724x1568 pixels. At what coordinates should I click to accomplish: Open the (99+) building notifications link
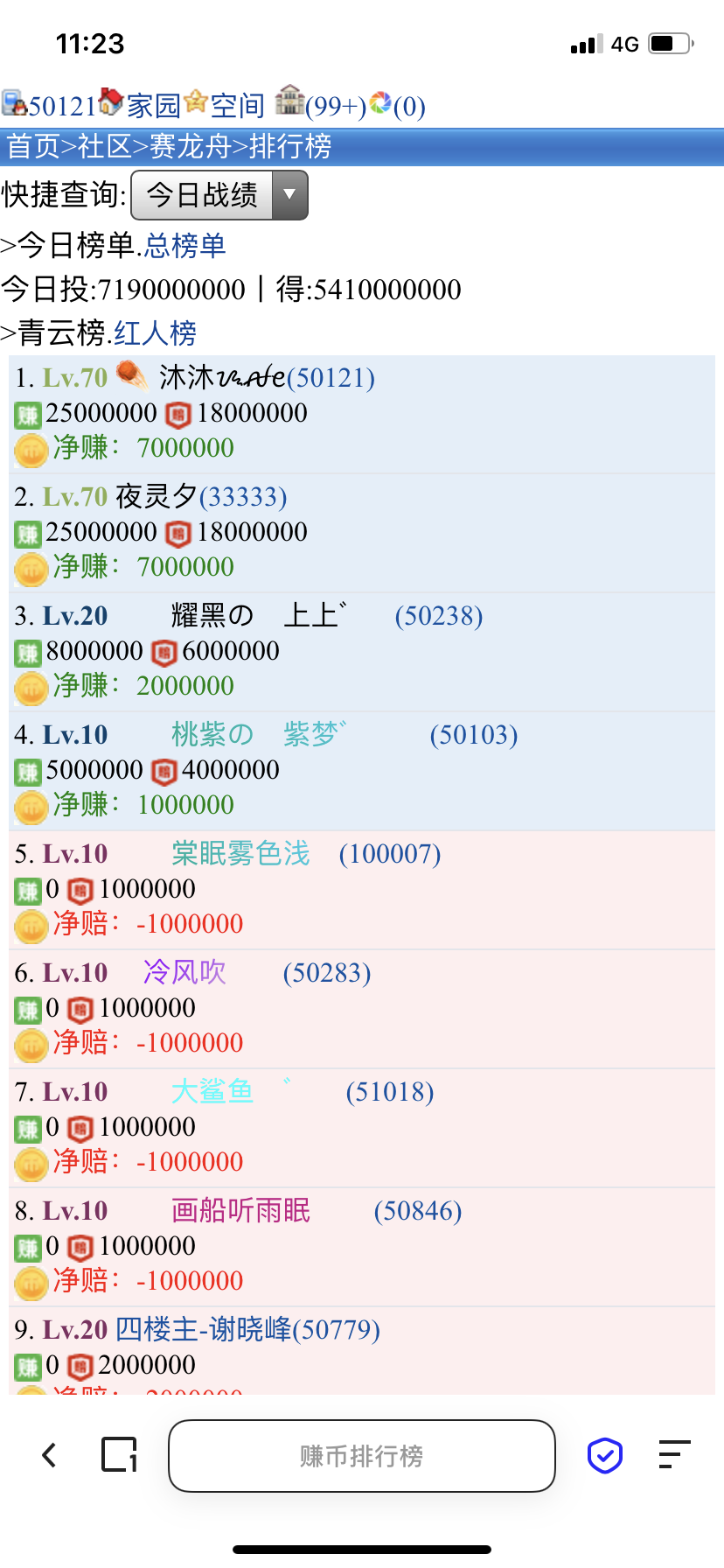point(334,106)
